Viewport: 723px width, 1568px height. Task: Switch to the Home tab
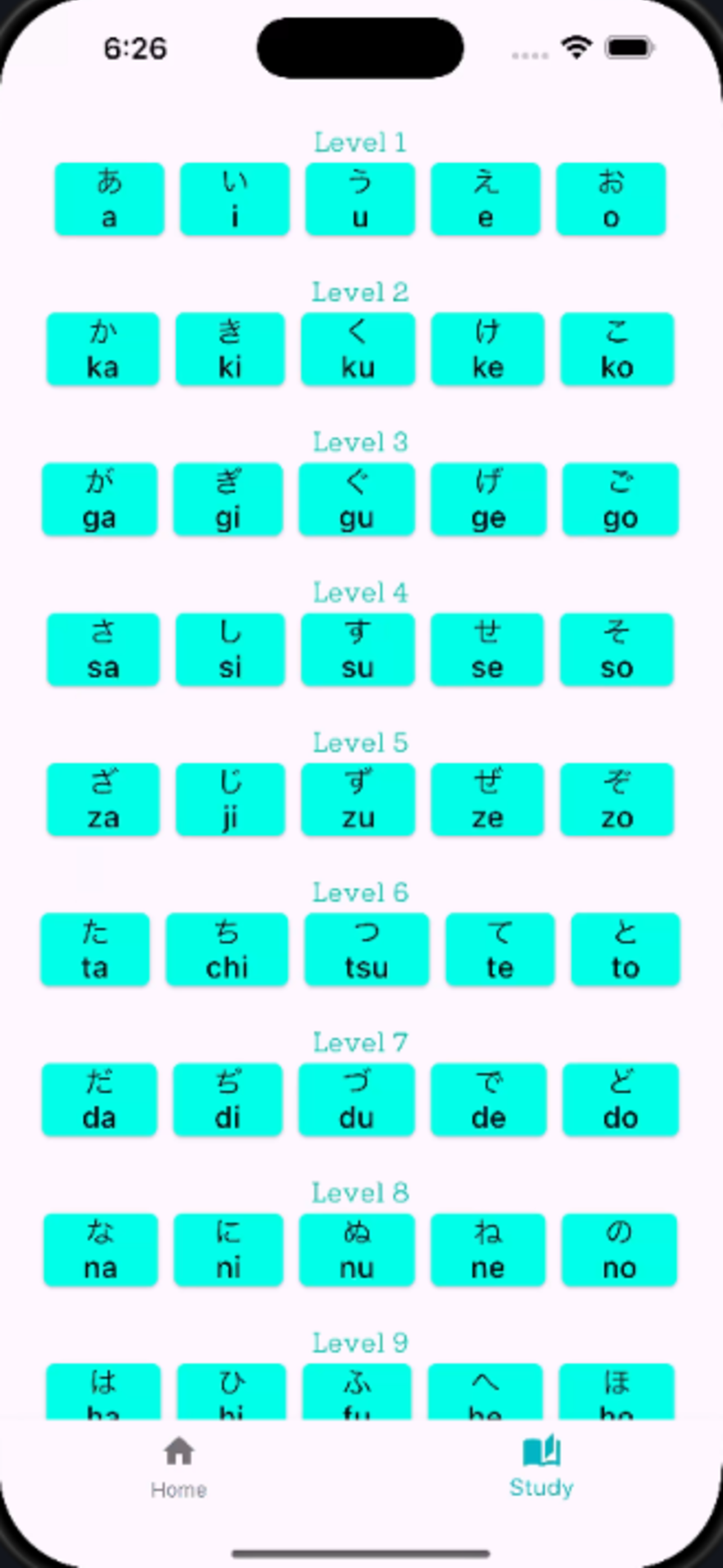click(178, 1466)
